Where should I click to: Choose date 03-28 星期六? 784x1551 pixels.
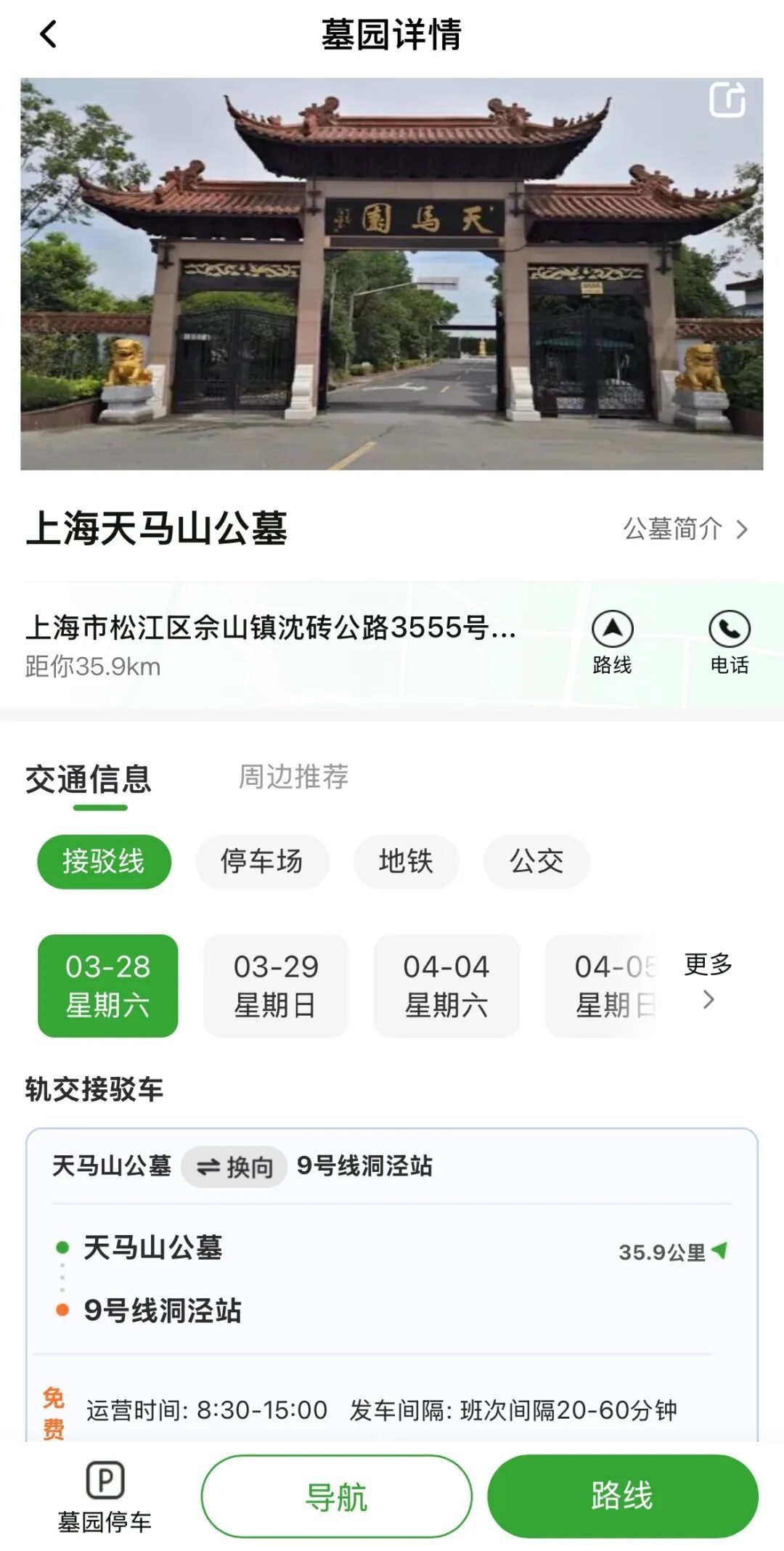coord(107,985)
